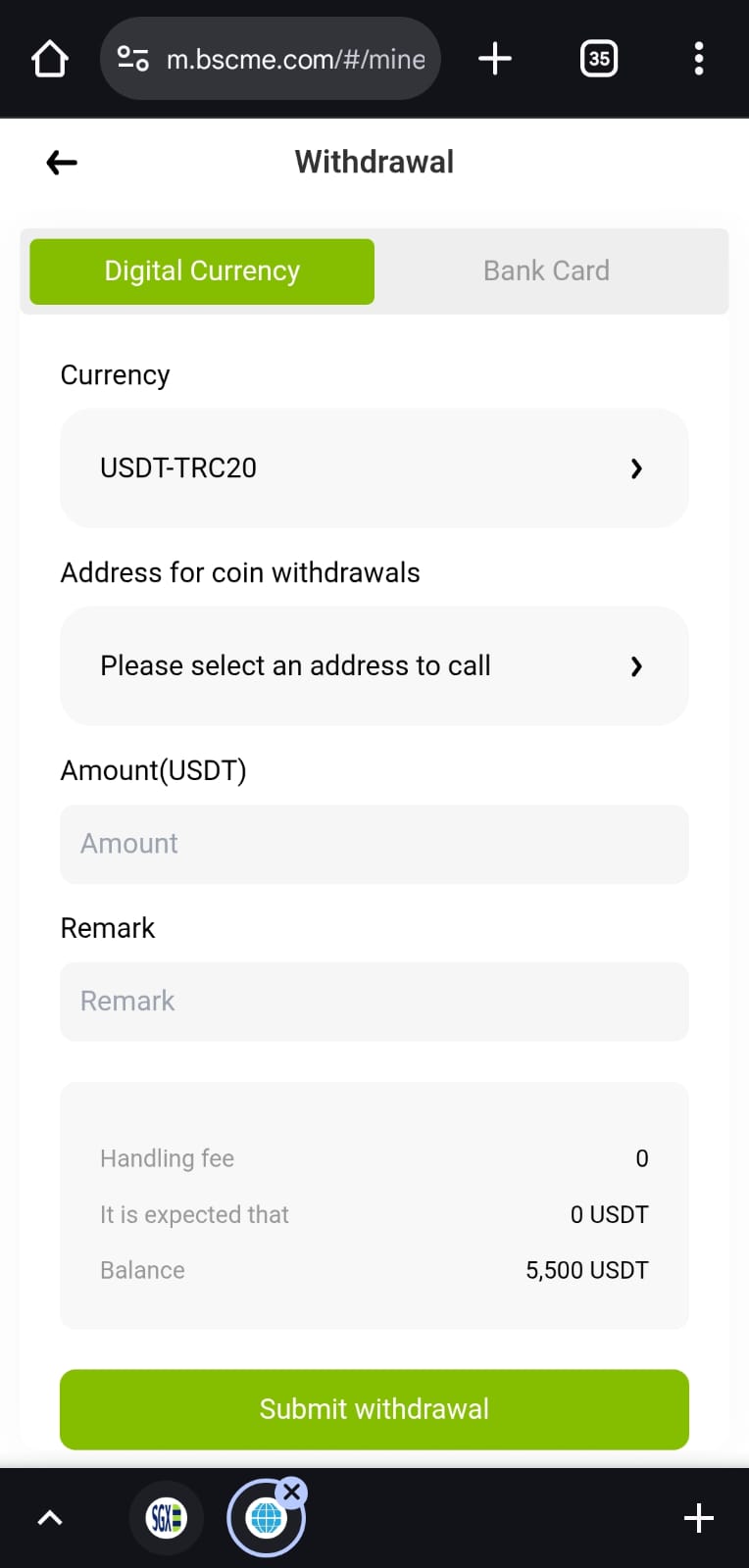Switch to the SGX tab
Image resolution: width=749 pixels, height=1568 pixels.
pyautogui.click(x=167, y=1518)
